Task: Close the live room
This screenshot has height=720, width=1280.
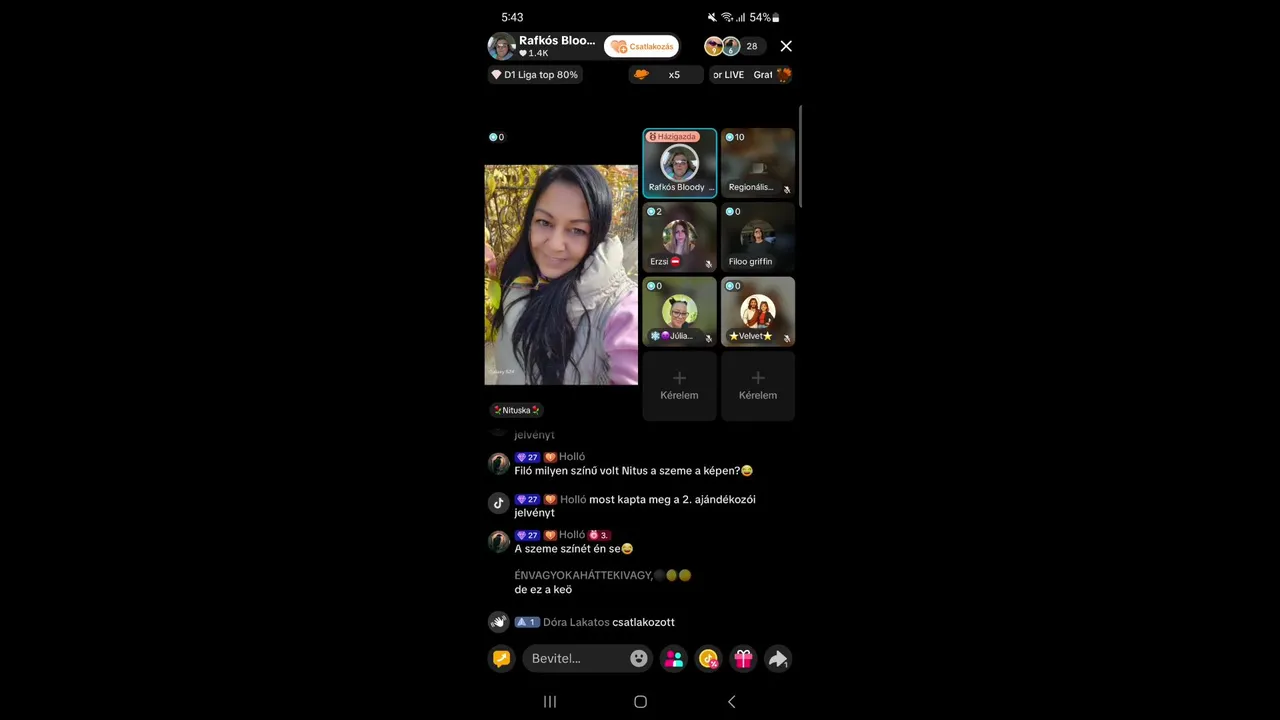Action: click(786, 46)
